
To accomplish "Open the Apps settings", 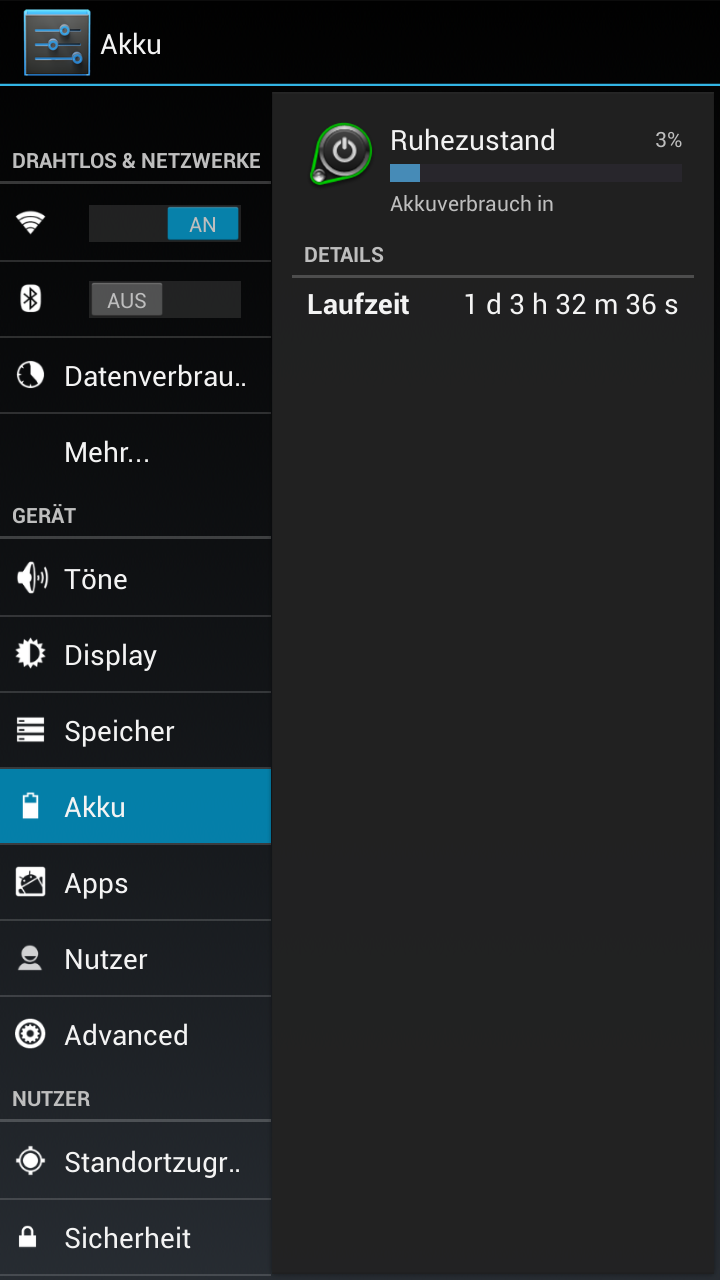I will pos(135,883).
